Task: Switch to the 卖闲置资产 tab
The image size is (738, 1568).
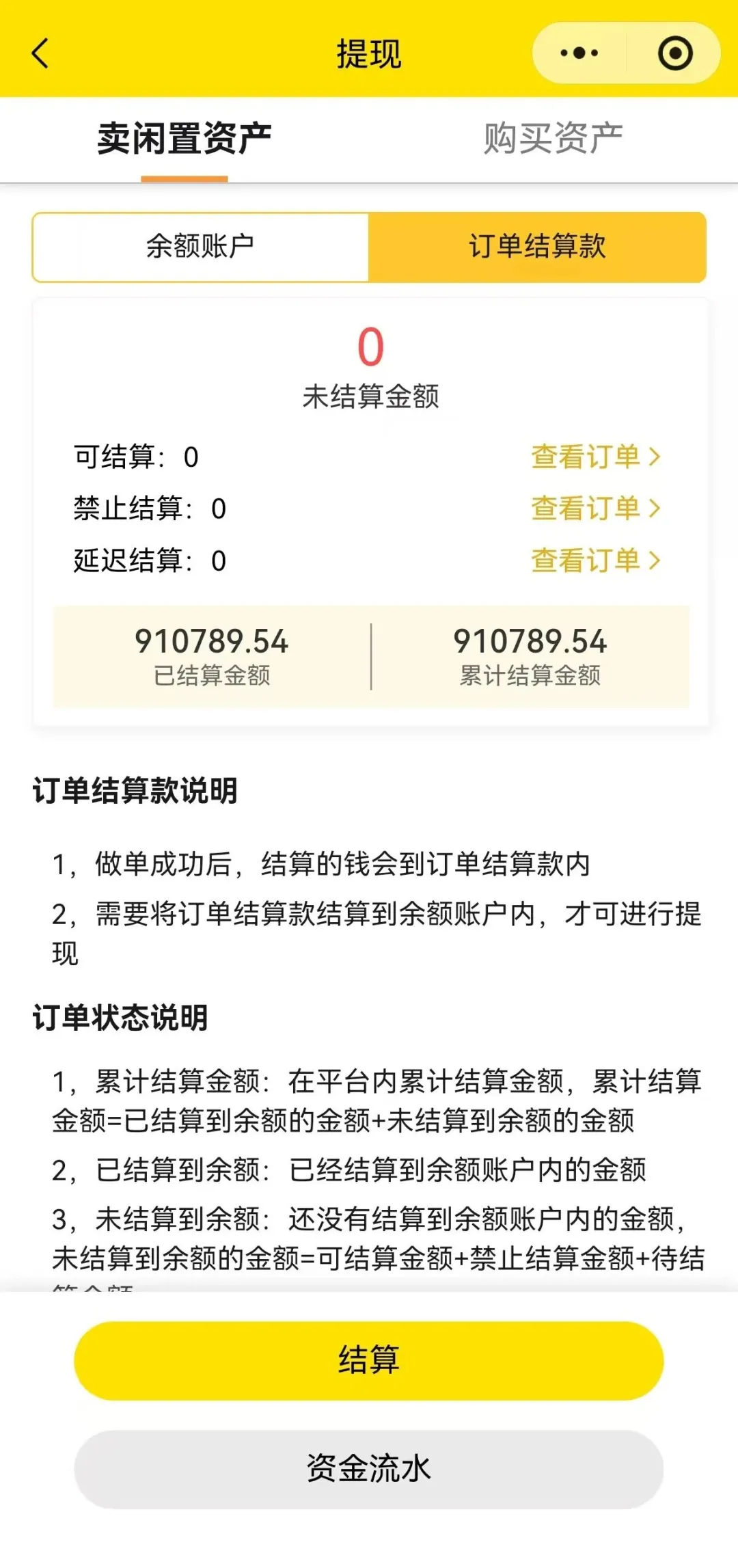Action: pyautogui.click(x=184, y=139)
